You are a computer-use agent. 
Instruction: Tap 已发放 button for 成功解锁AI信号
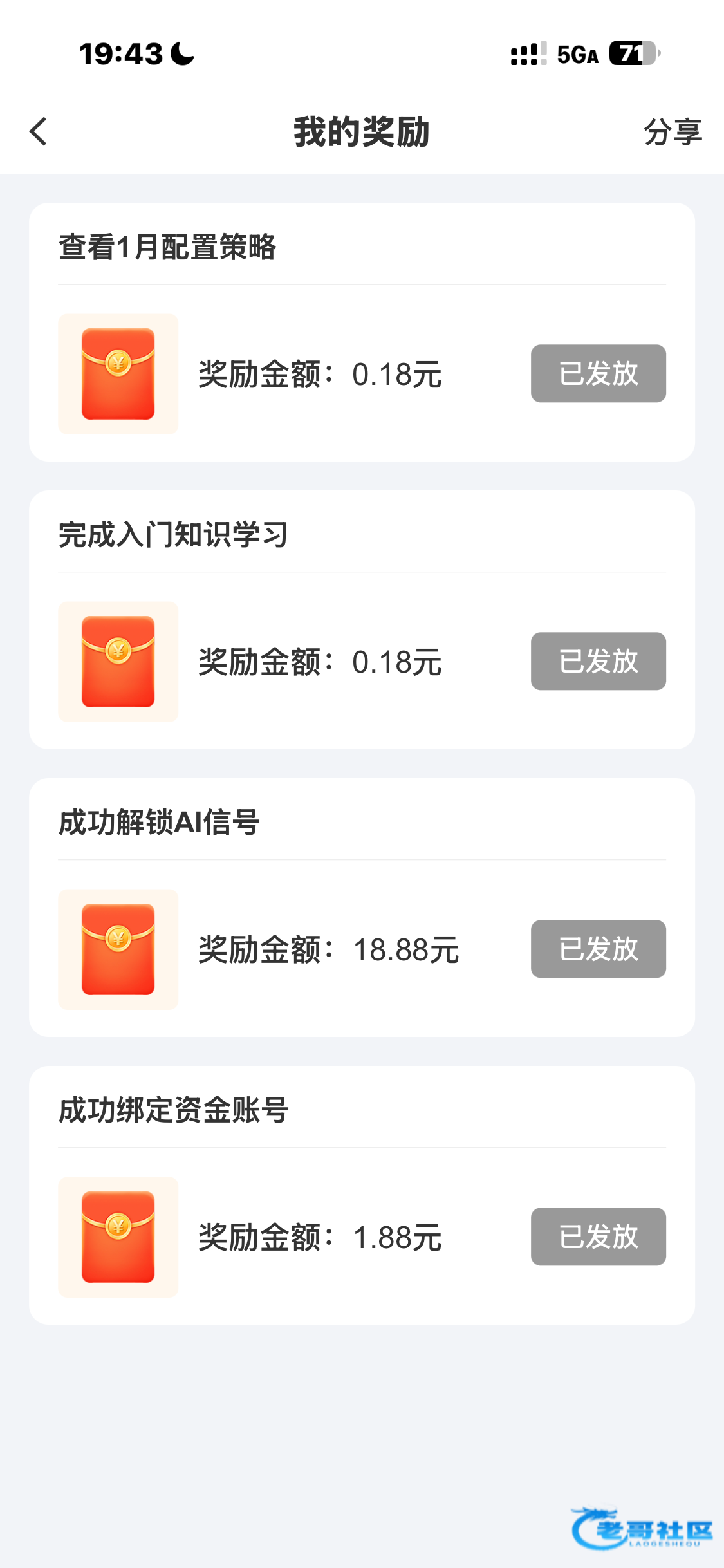[x=598, y=949]
